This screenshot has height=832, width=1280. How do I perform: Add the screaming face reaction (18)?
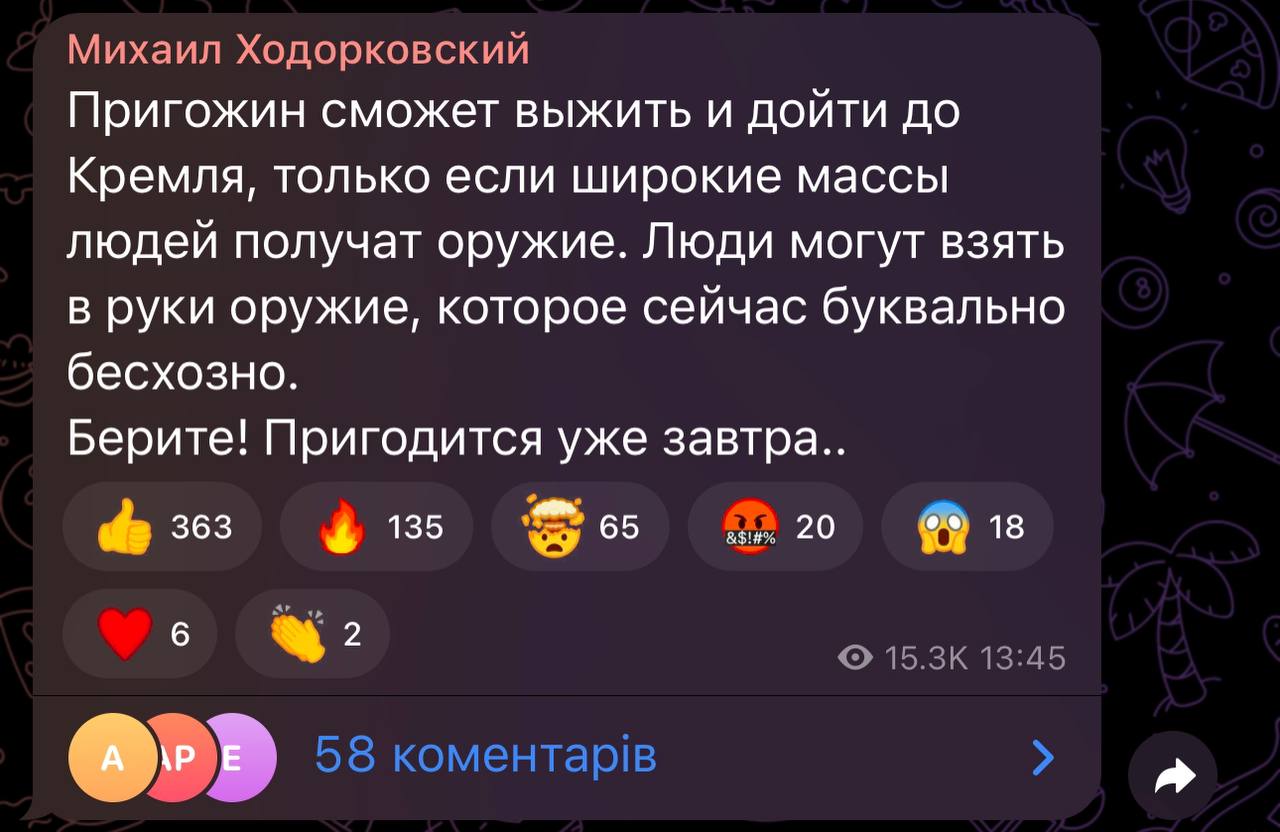[967, 527]
